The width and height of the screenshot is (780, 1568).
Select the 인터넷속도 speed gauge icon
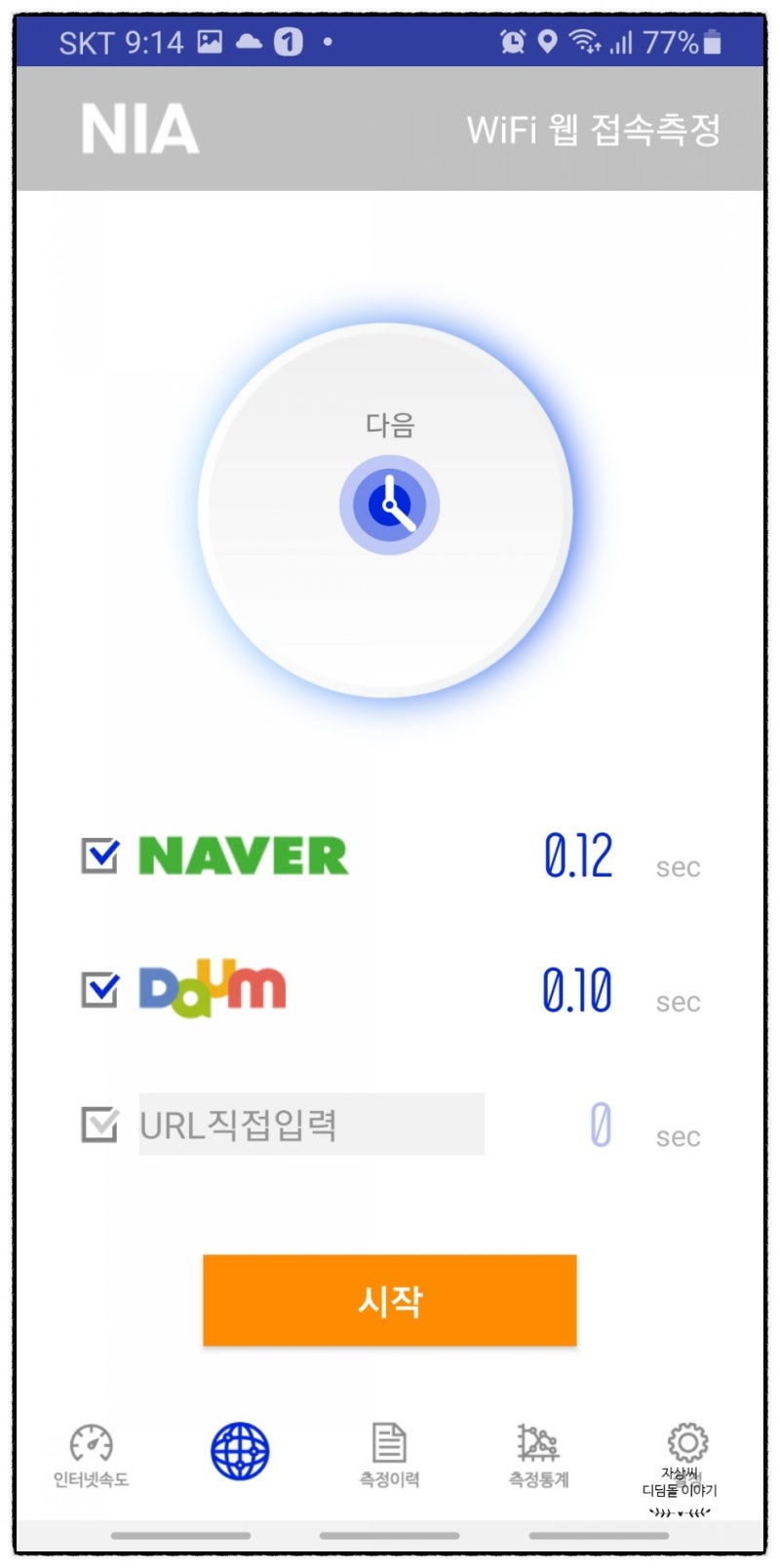[x=91, y=1445]
